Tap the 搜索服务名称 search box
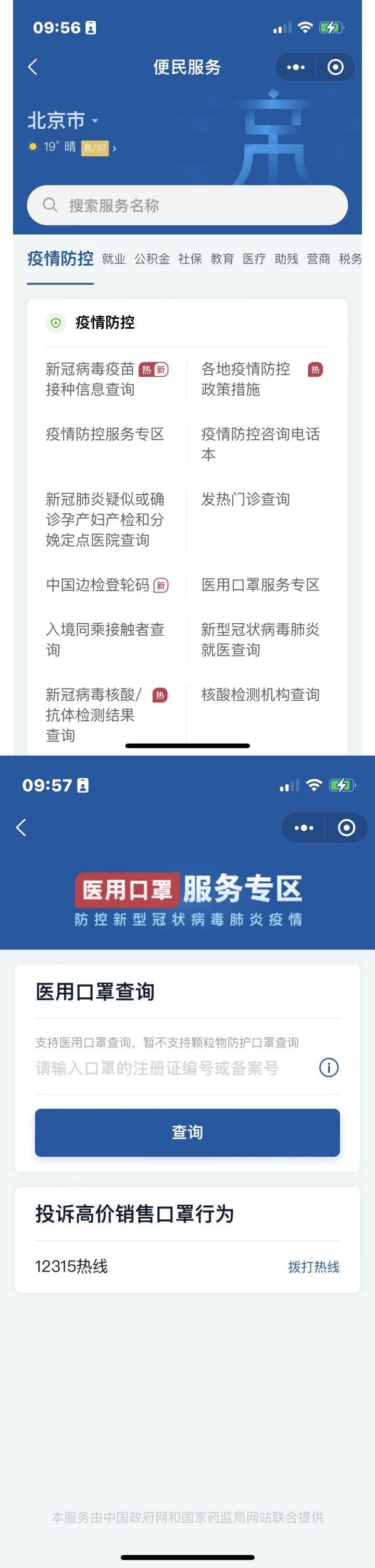The height and width of the screenshot is (1568, 375). click(187, 205)
